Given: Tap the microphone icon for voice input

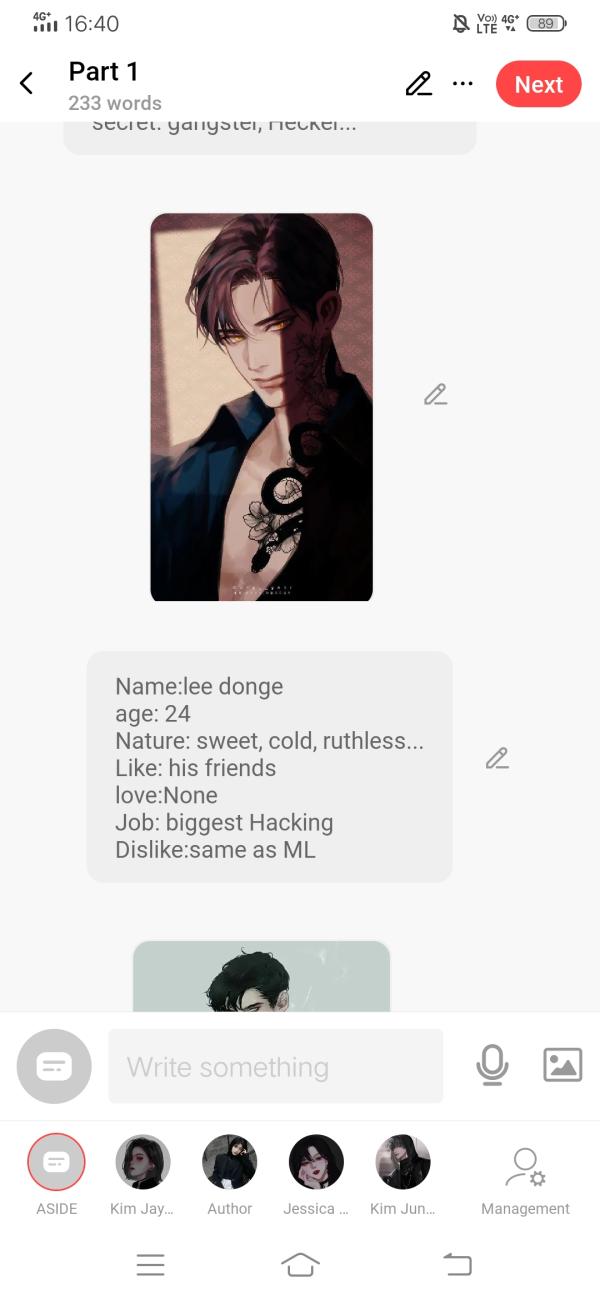Looking at the screenshot, I should click(x=492, y=1065).
